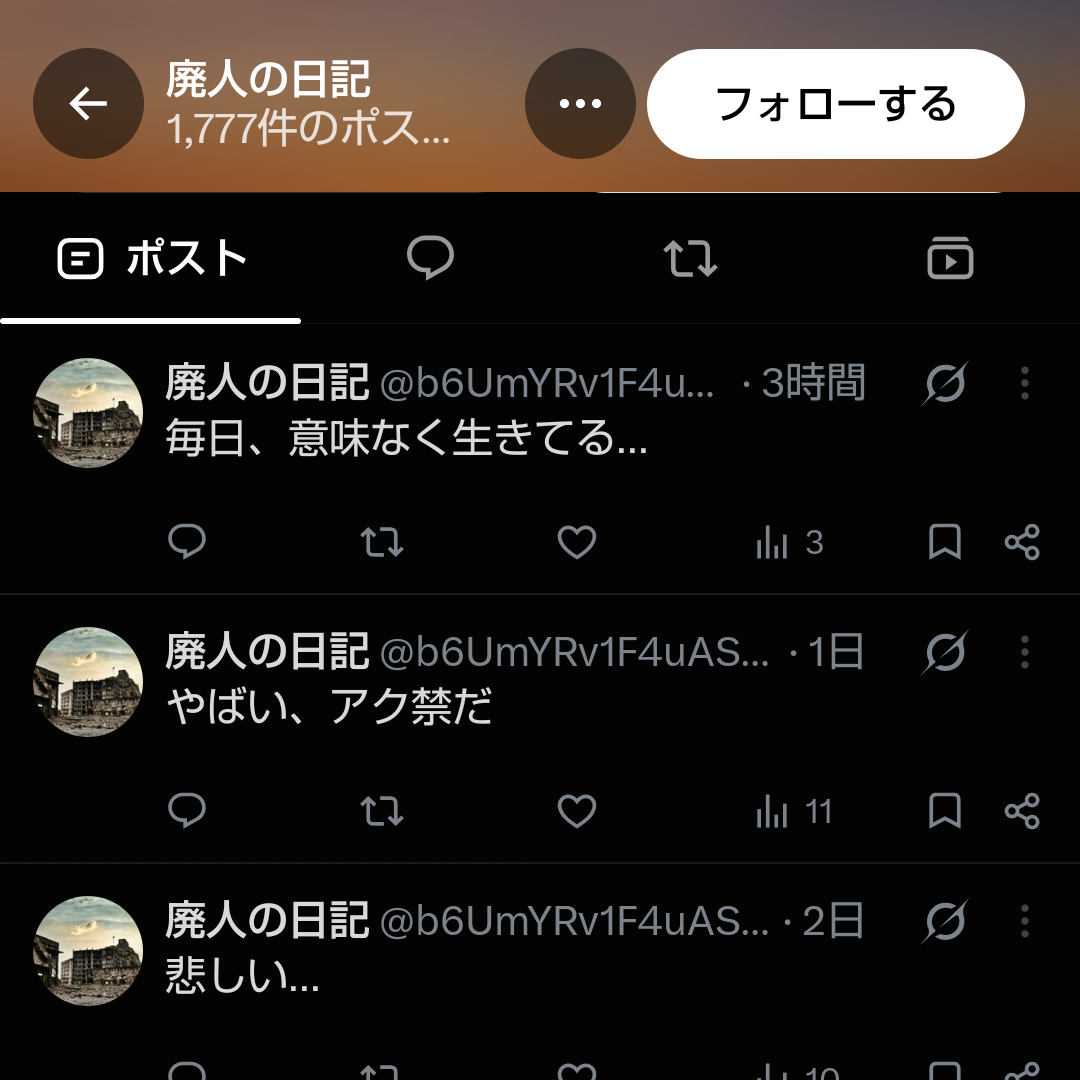Screen dimensions: 1080x1080
Task: Bookmark the やばい、アク禁だ post
Action: [945, 811]
